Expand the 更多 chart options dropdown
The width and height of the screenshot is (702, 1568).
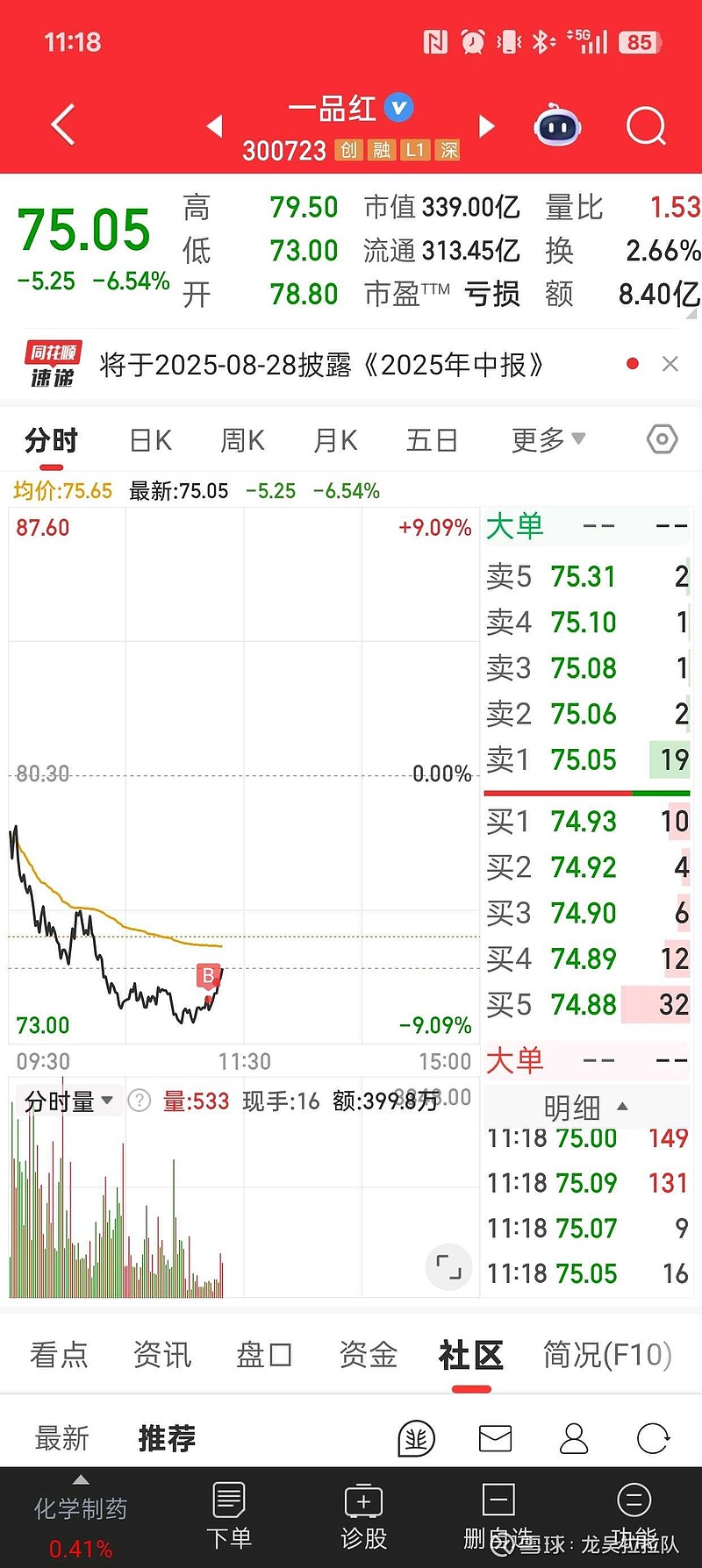pyautogui.click(x=548, y=440)
